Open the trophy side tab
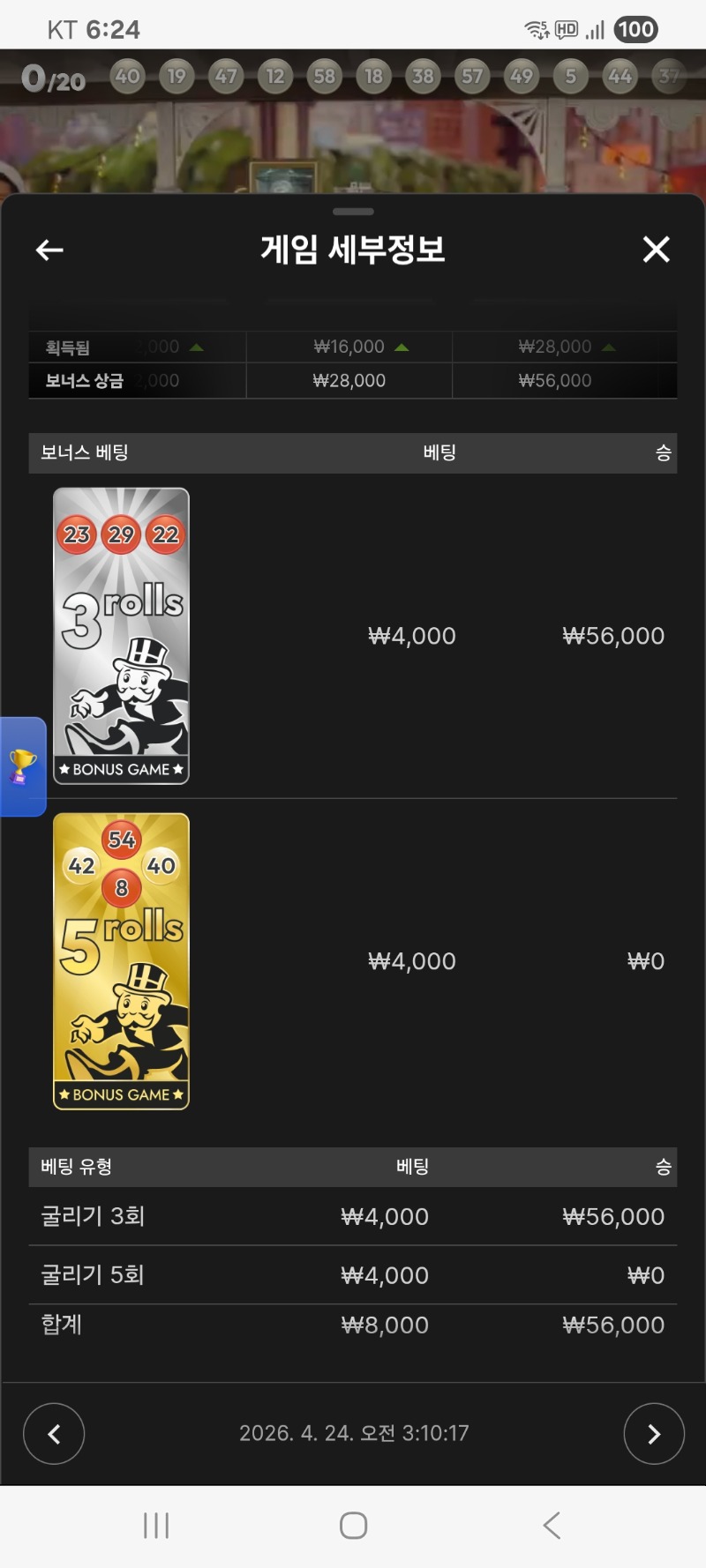706x1568 pixels. (22, 766)
